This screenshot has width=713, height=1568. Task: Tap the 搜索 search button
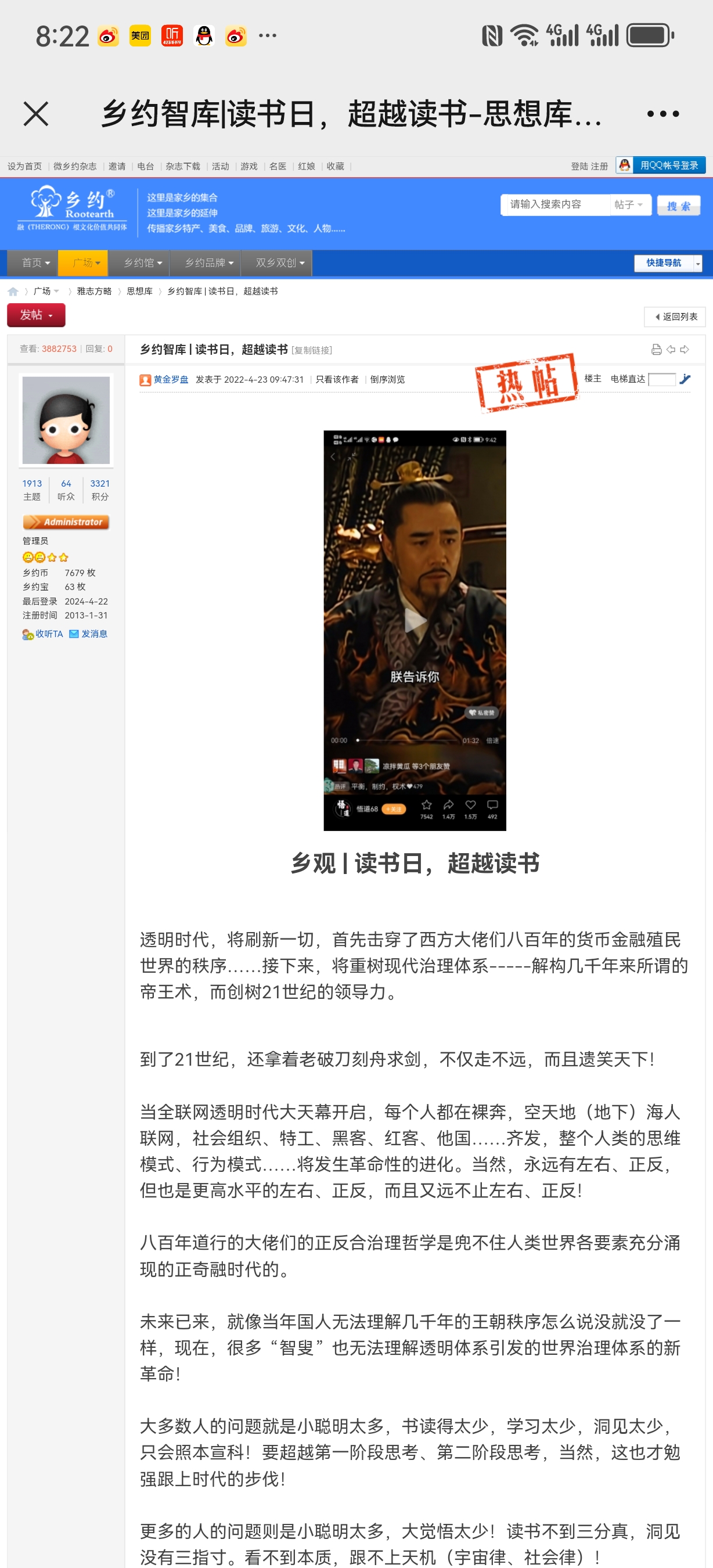[x=678, y=205]
